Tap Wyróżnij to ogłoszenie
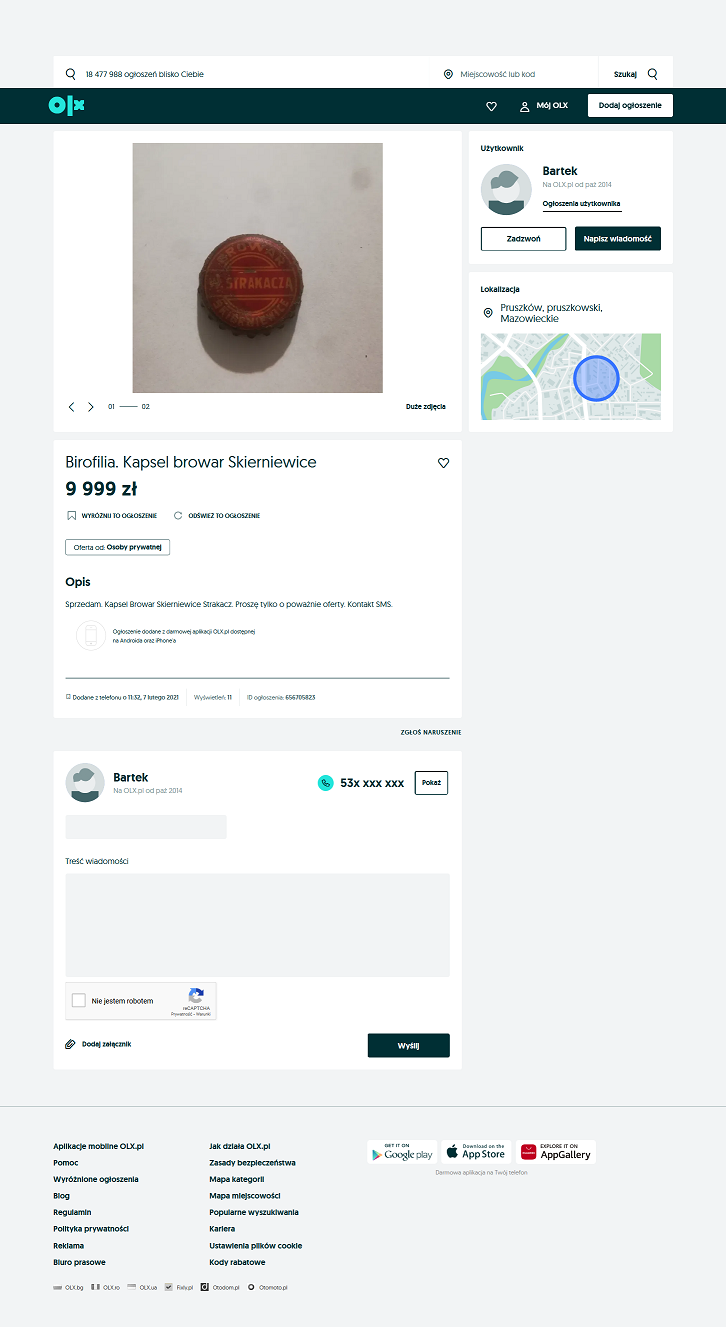 coord(112,516)
